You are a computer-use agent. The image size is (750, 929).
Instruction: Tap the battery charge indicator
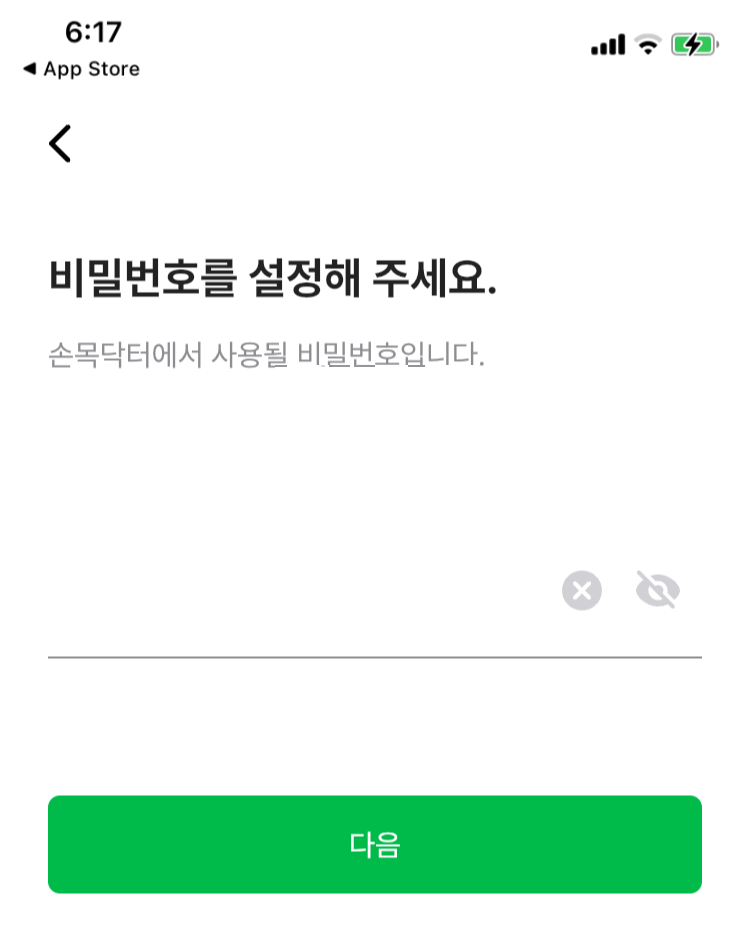coord(692,44)
